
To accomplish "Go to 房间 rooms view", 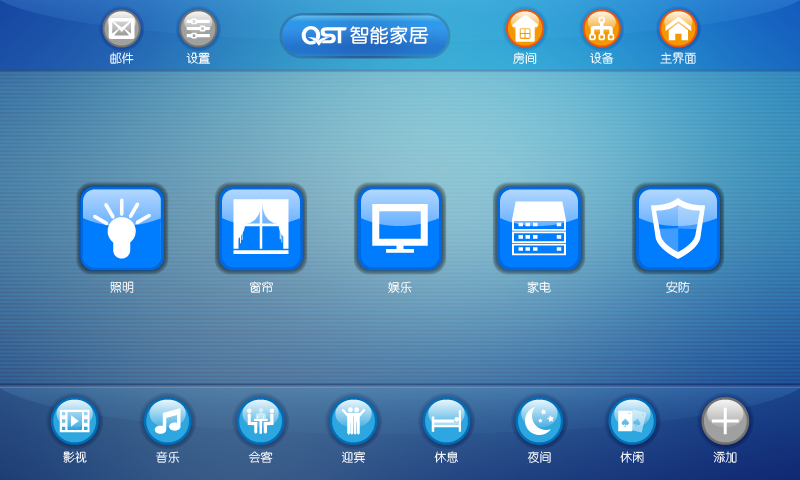I will 524,29.
